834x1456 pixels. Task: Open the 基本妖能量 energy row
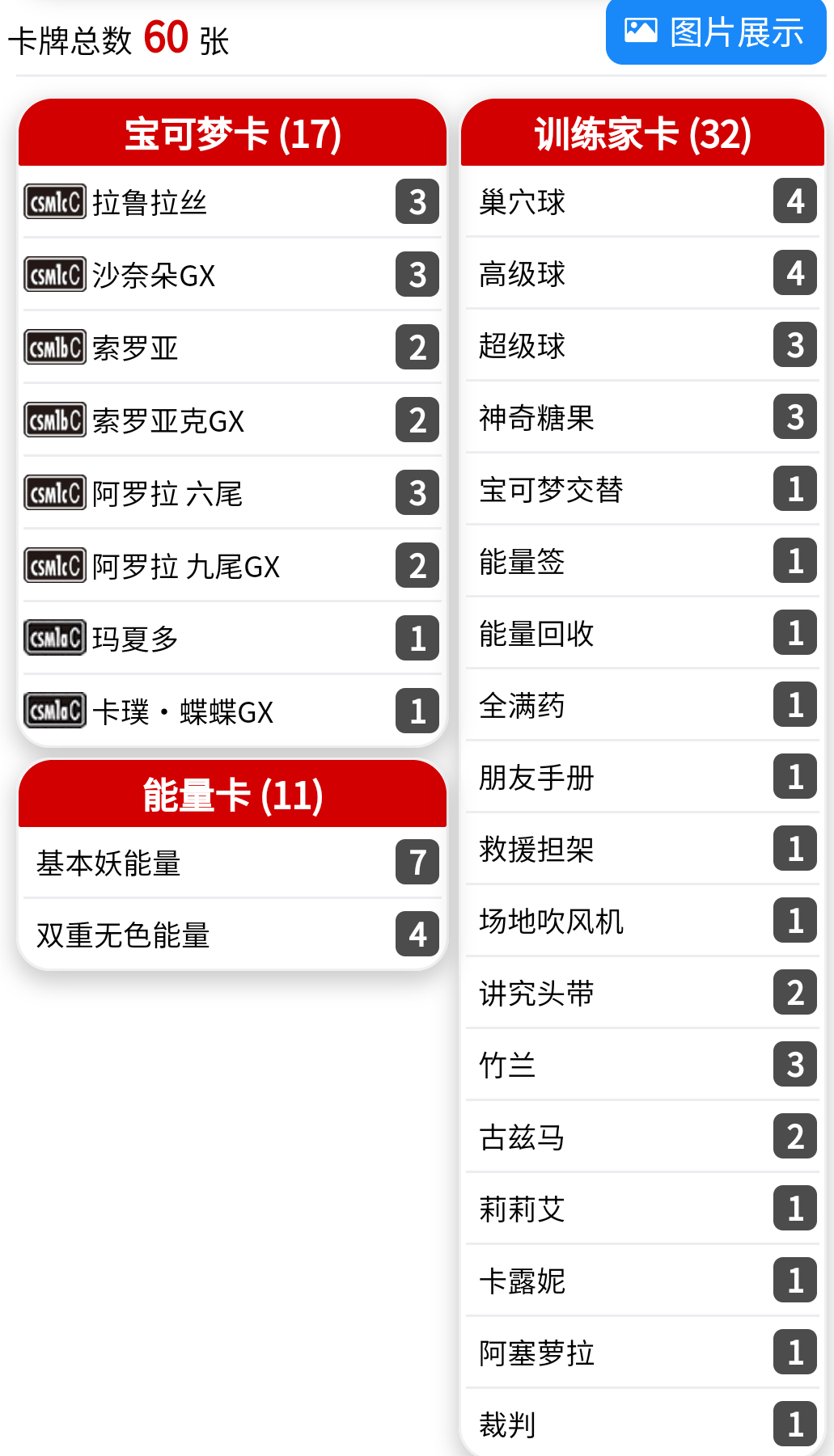tap(232, 863)
